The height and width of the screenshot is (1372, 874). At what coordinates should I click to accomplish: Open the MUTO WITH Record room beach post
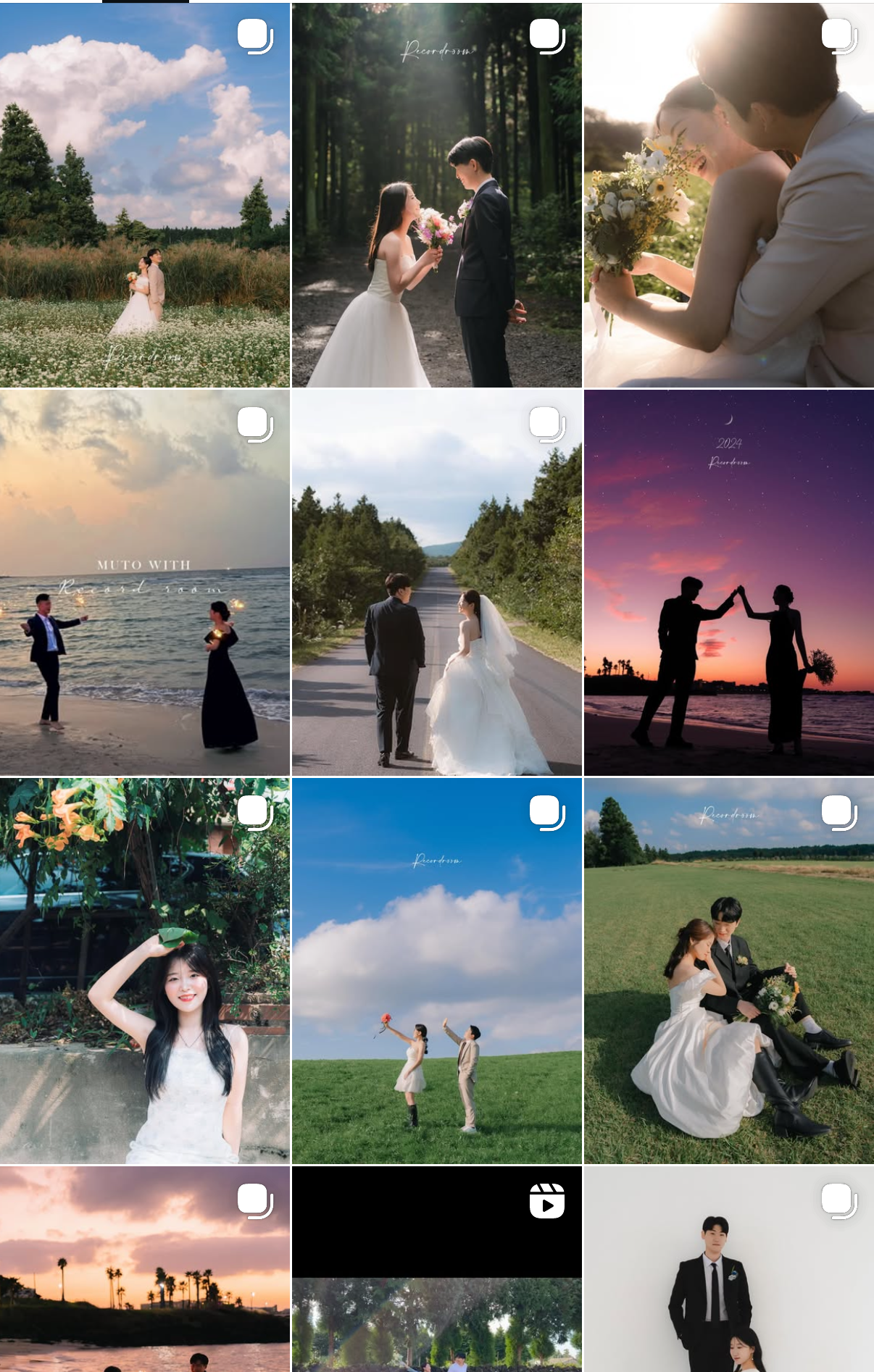coord(145,582)
